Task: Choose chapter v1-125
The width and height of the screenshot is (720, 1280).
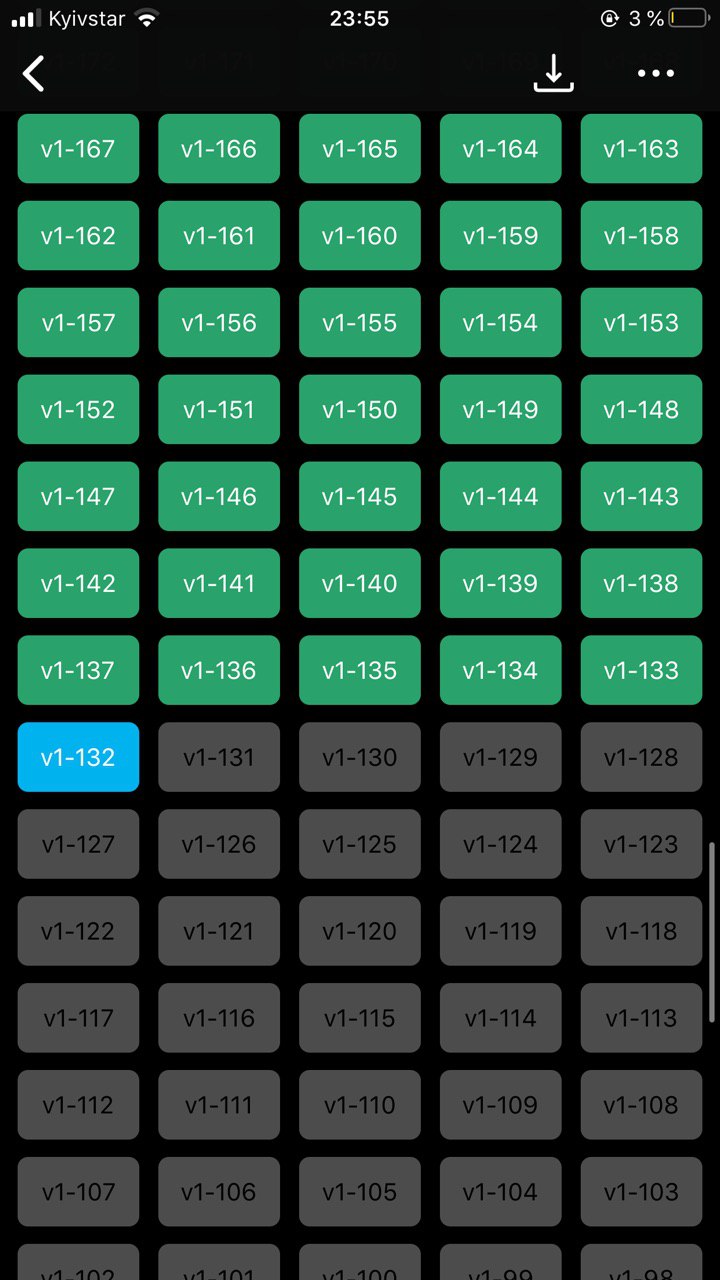Action: (360, 844)
